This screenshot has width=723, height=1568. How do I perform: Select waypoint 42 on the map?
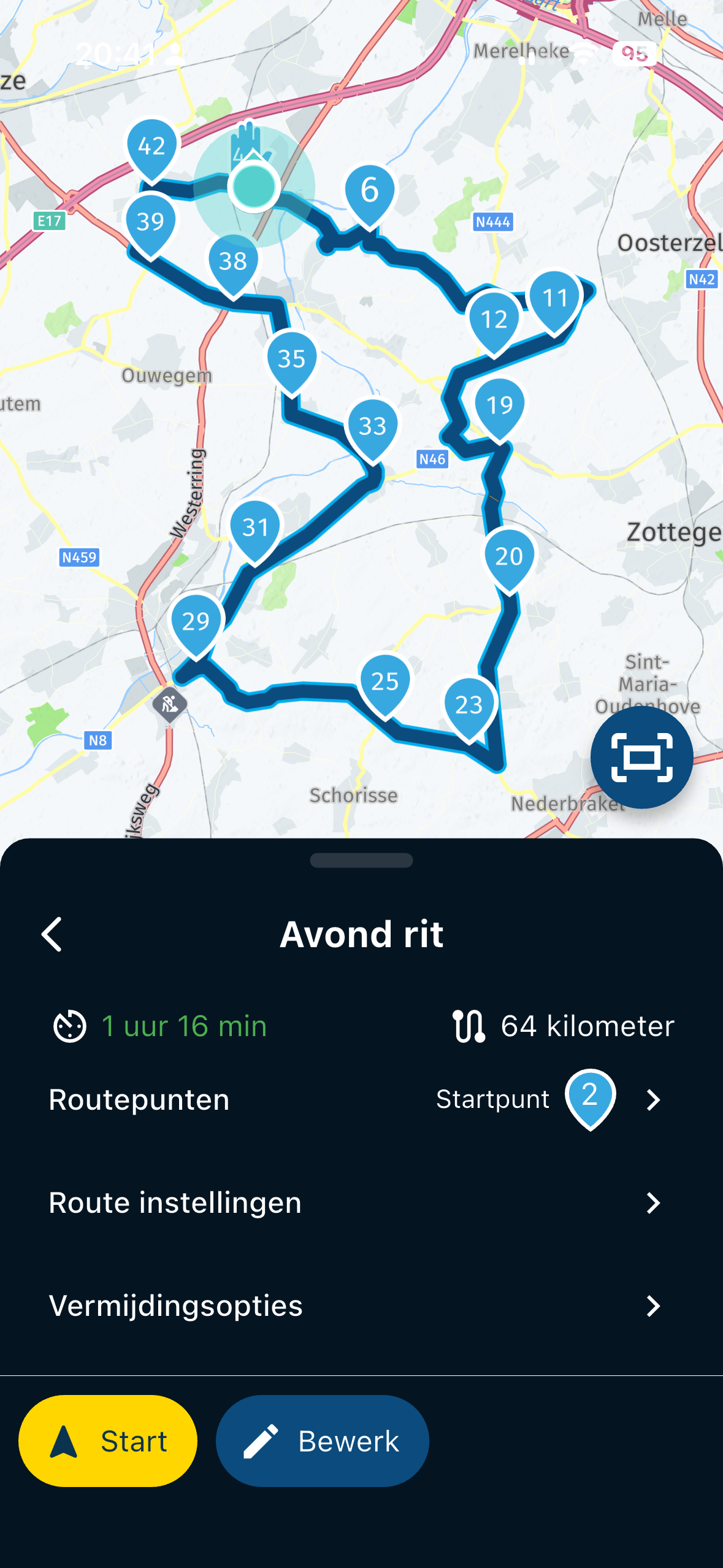pyautogui.click(x=151, y=147)
